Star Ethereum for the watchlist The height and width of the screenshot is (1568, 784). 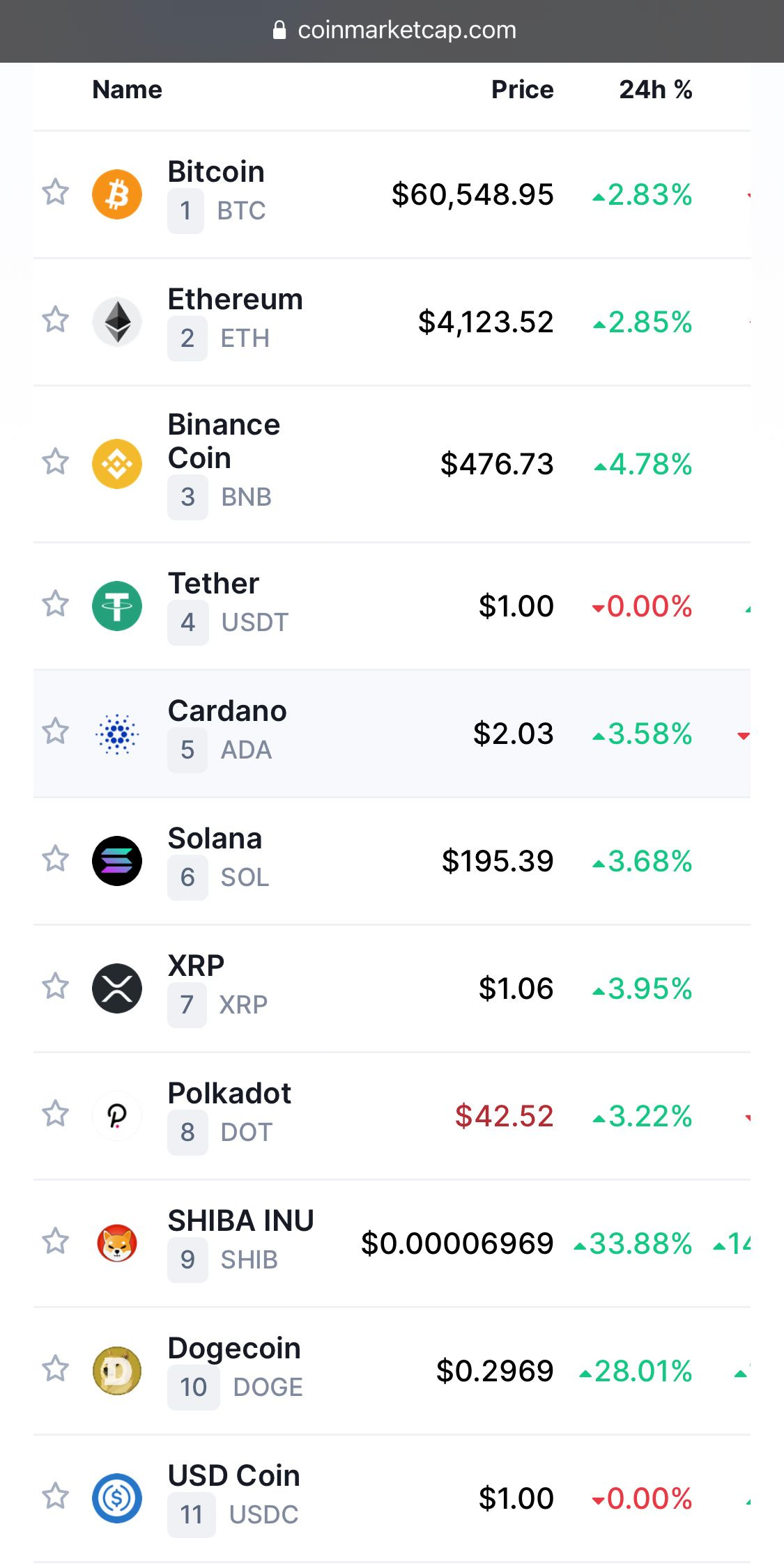coord(55,320)
